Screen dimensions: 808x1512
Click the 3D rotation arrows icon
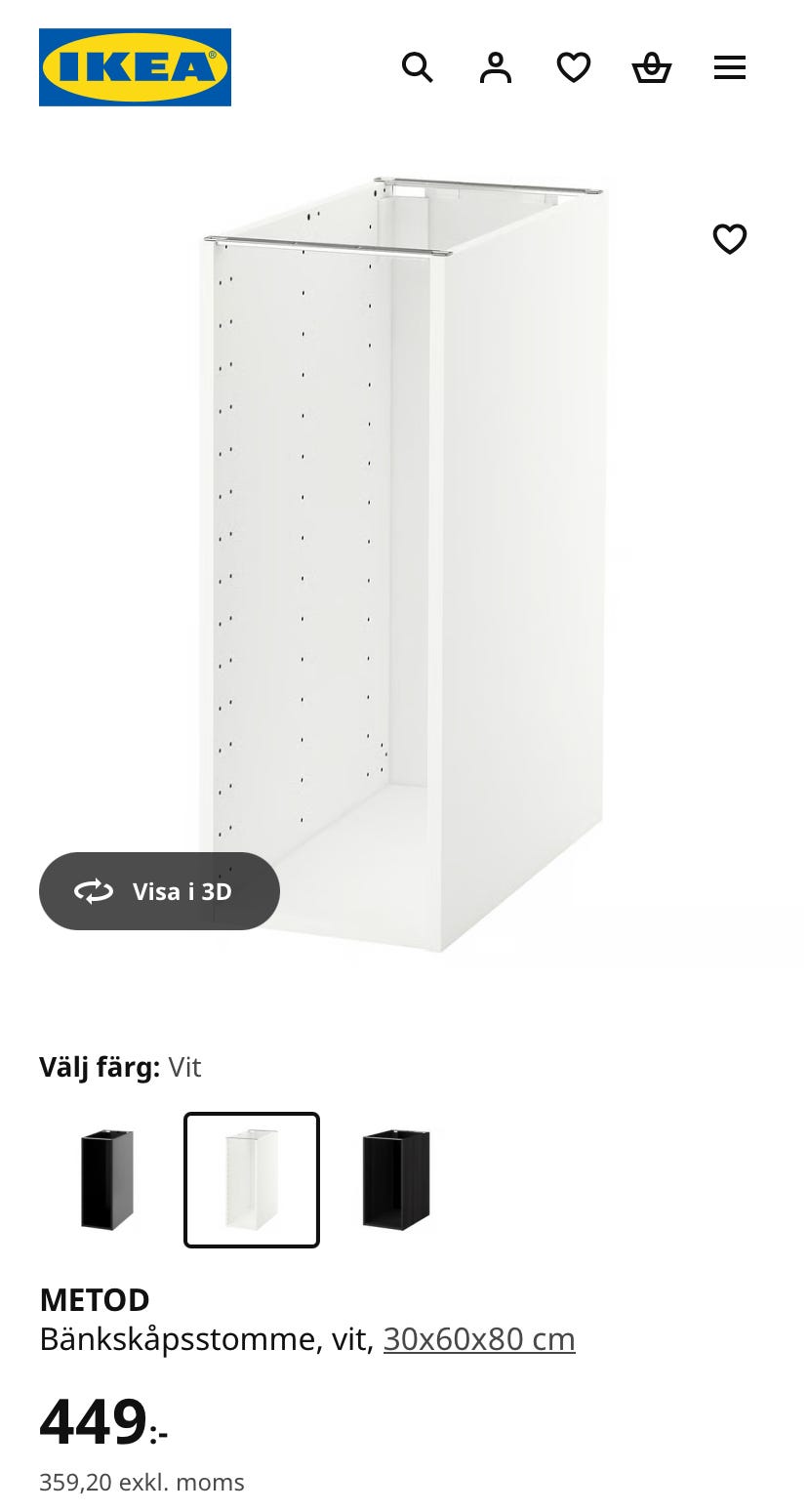pyautogui.click(x=93, y=890)
